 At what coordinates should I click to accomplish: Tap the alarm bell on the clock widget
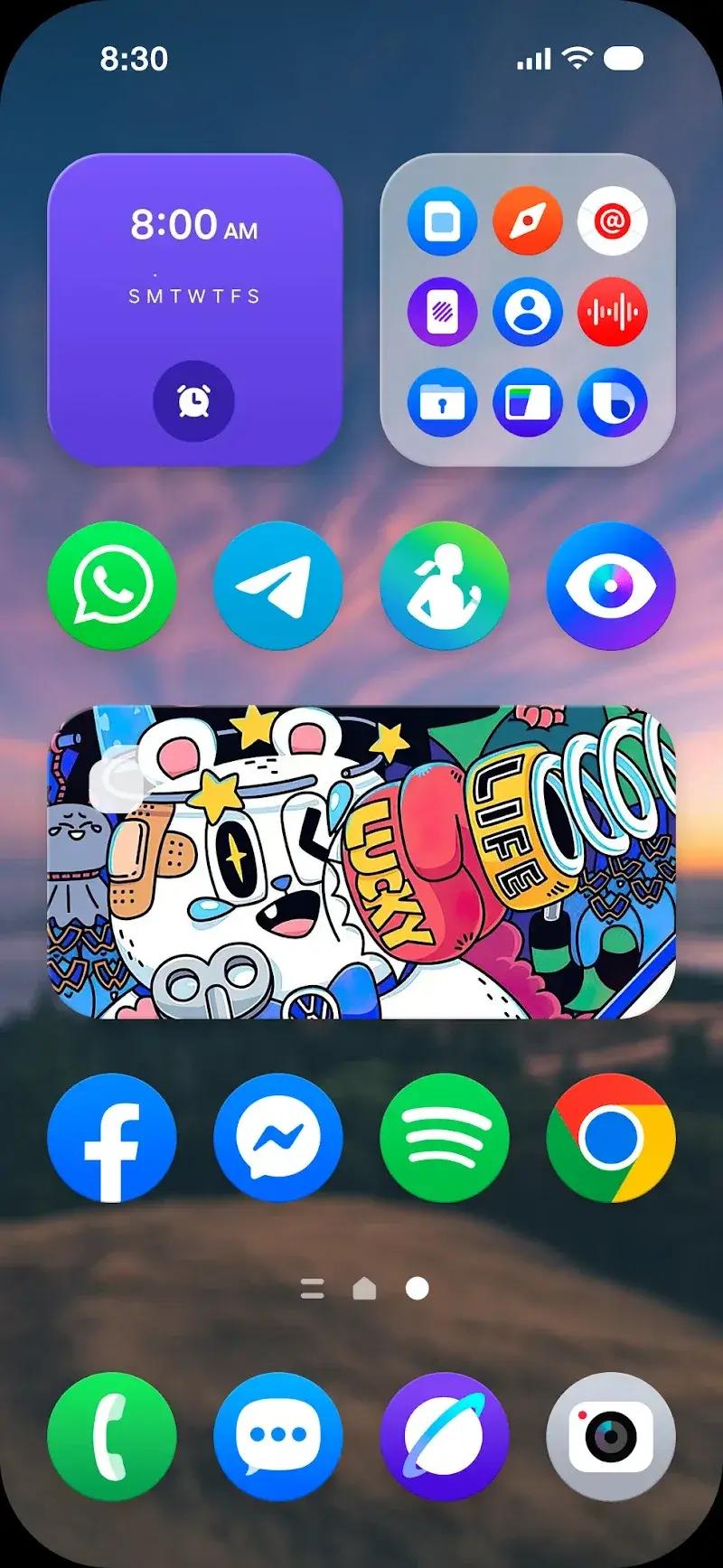coord(193,398)
